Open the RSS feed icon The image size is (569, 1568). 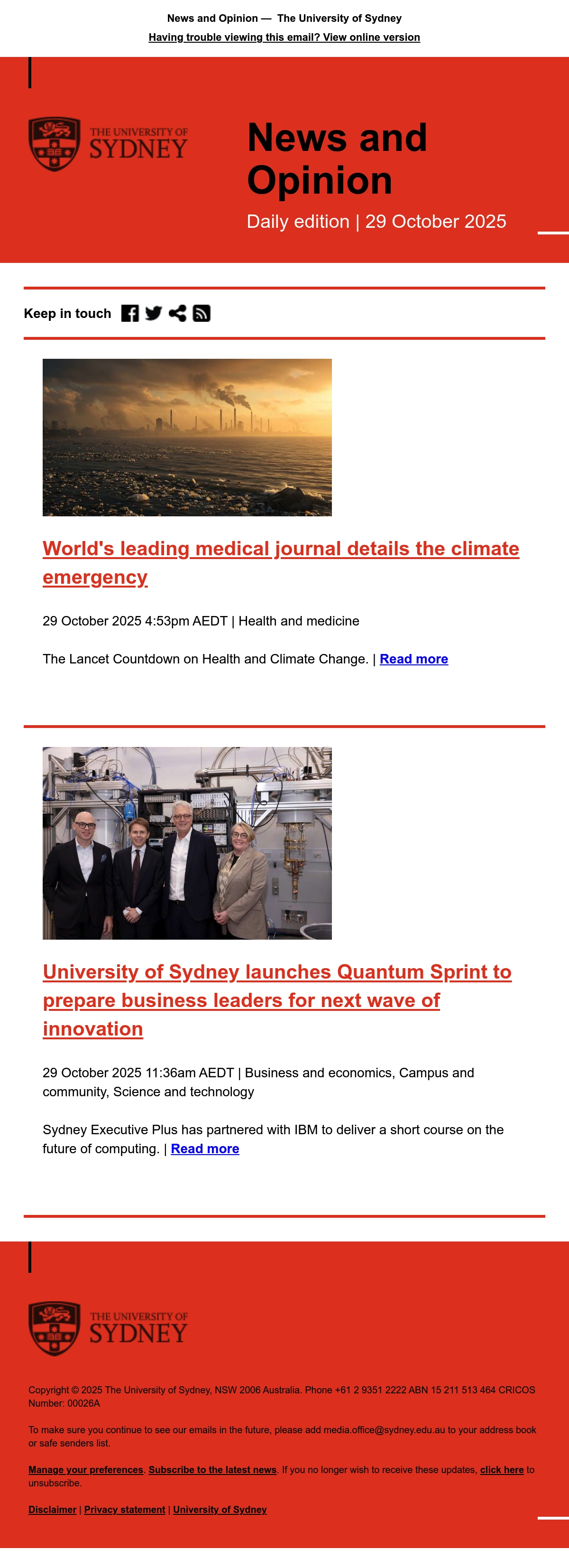coord(202,314)
